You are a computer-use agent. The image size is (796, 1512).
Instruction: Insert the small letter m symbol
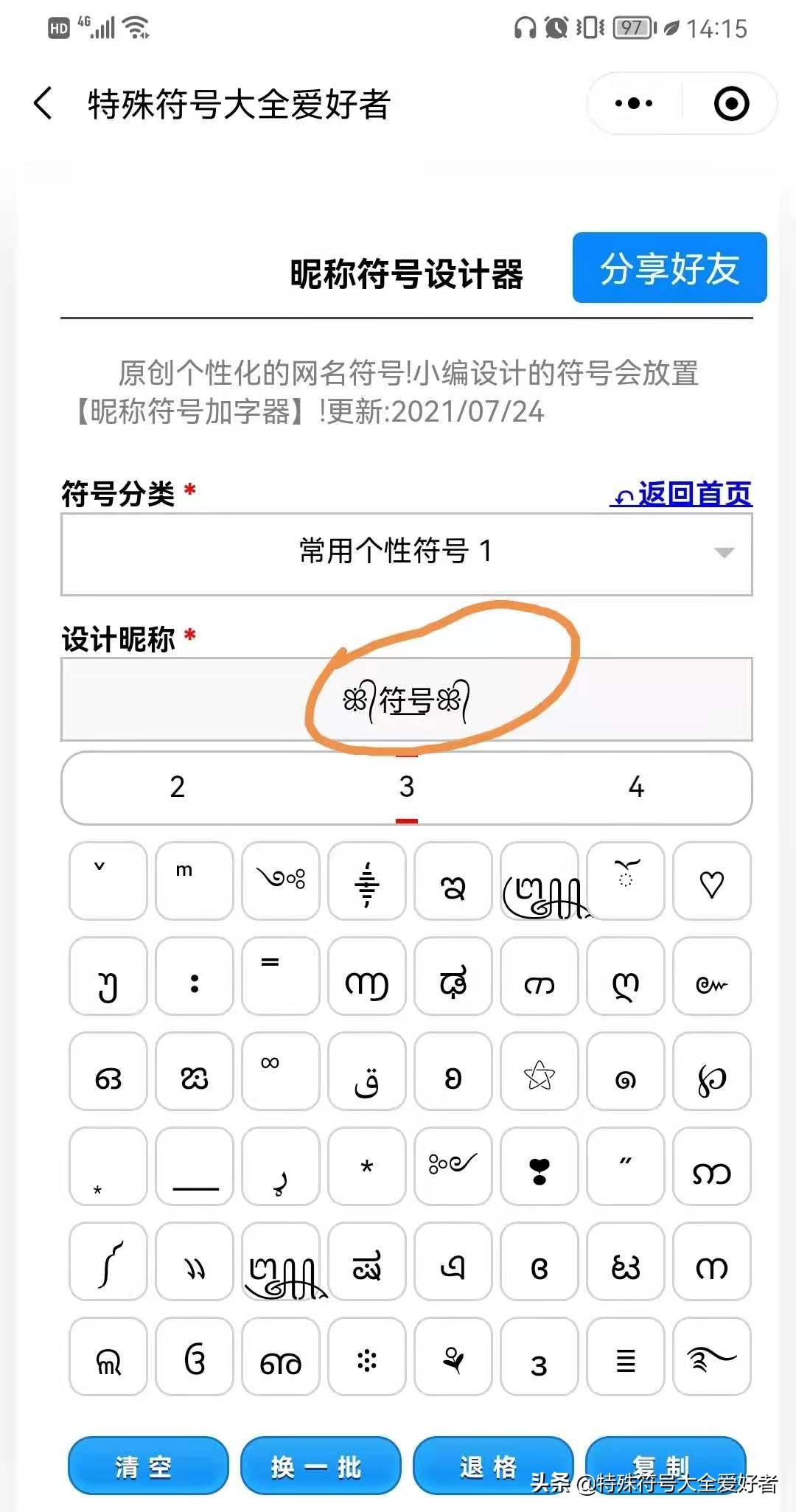(195, 881)
